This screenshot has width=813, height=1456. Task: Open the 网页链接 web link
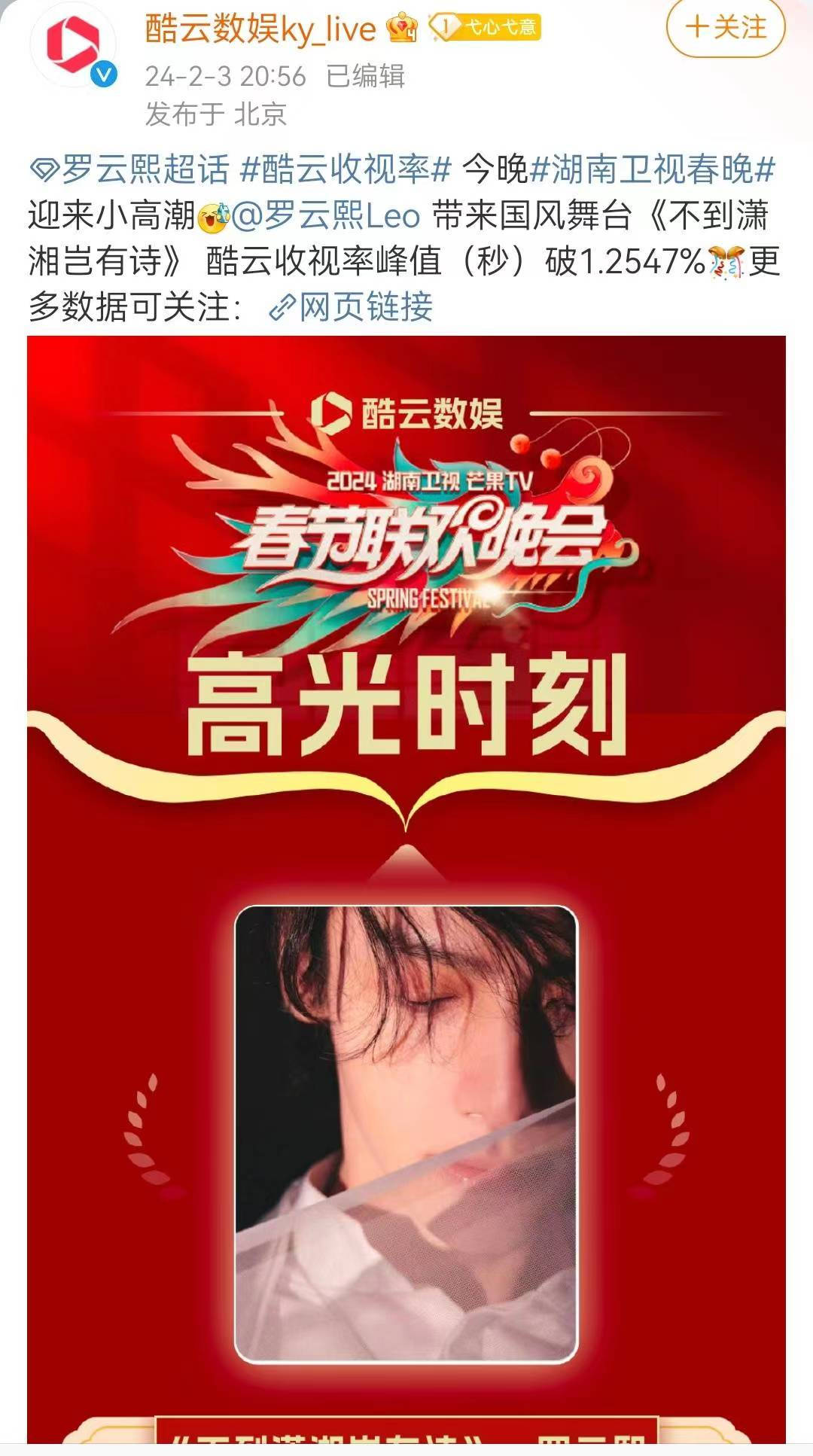click(x=352, y=307)
